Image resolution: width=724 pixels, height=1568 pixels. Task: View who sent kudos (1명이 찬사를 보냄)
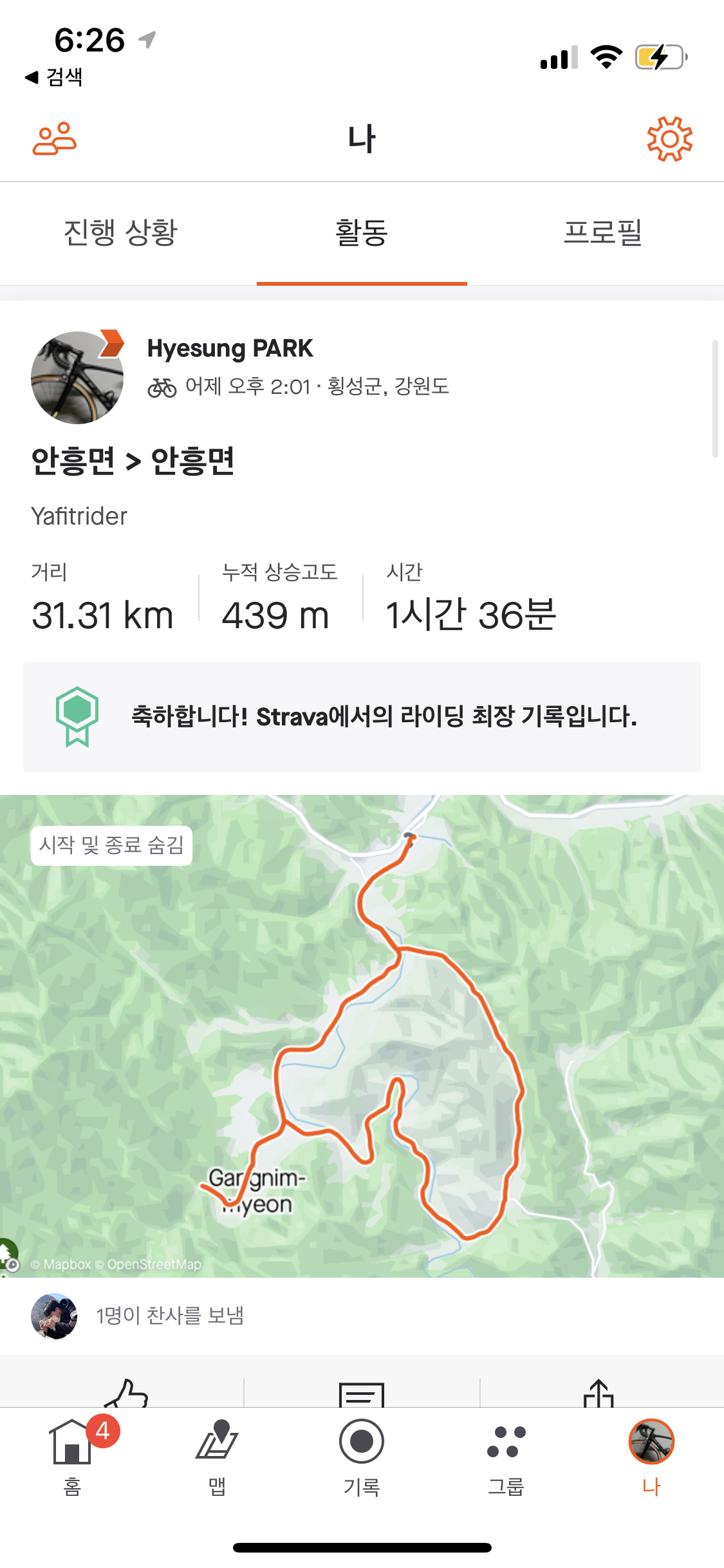tap(170, 1316)
